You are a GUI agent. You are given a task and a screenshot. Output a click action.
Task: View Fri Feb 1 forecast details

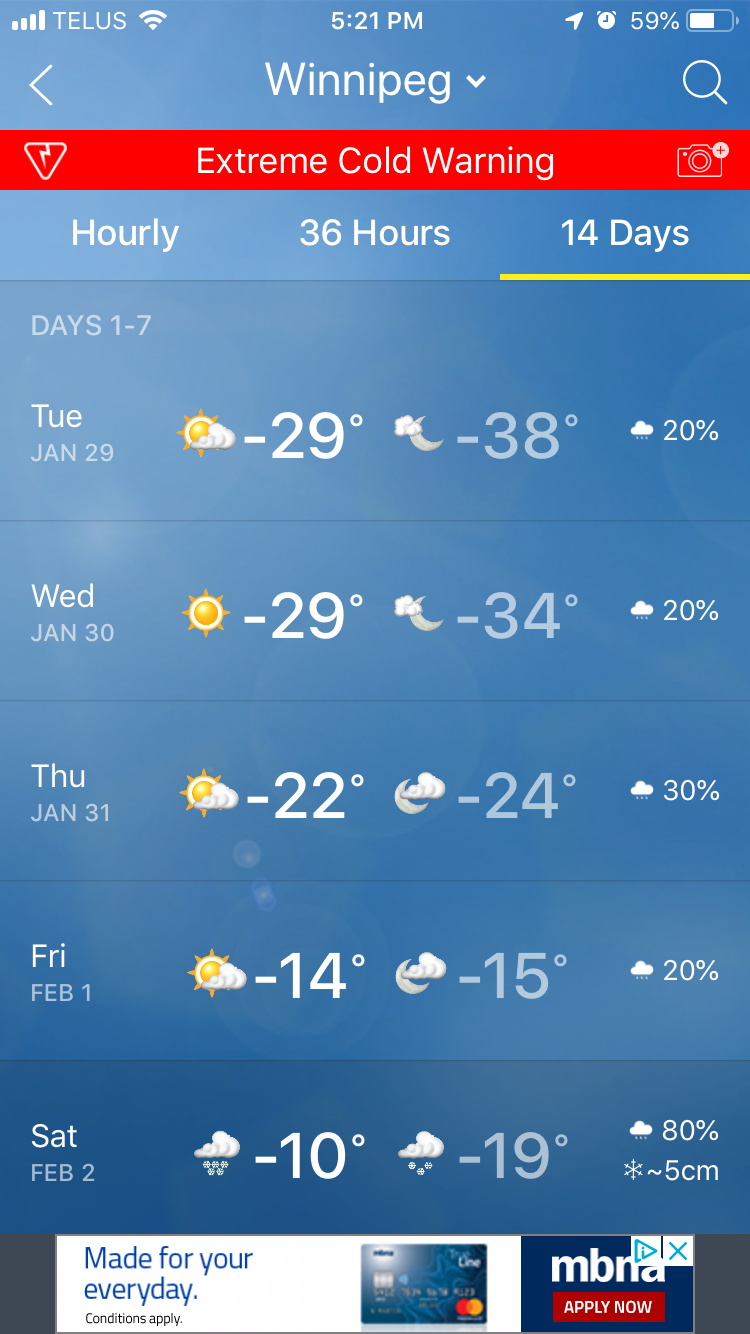(x=375, y=971)
